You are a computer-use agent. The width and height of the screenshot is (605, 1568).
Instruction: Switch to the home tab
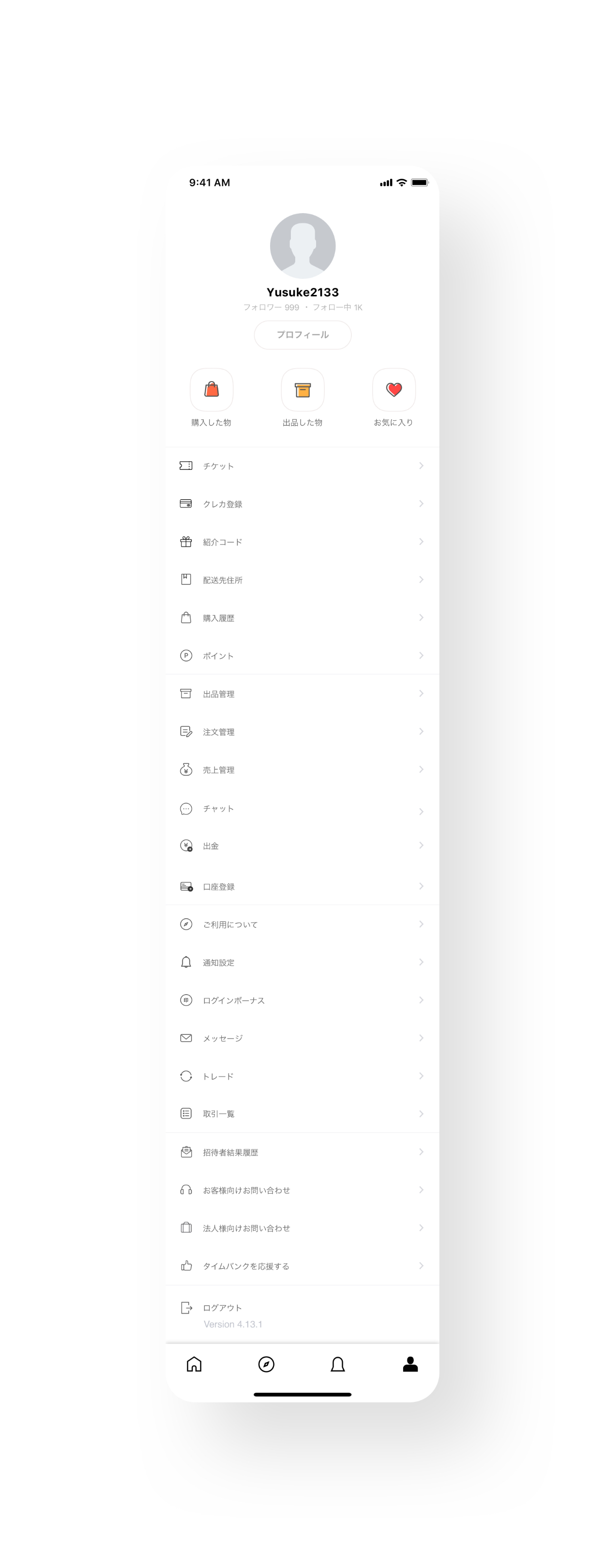point(194,1364)
